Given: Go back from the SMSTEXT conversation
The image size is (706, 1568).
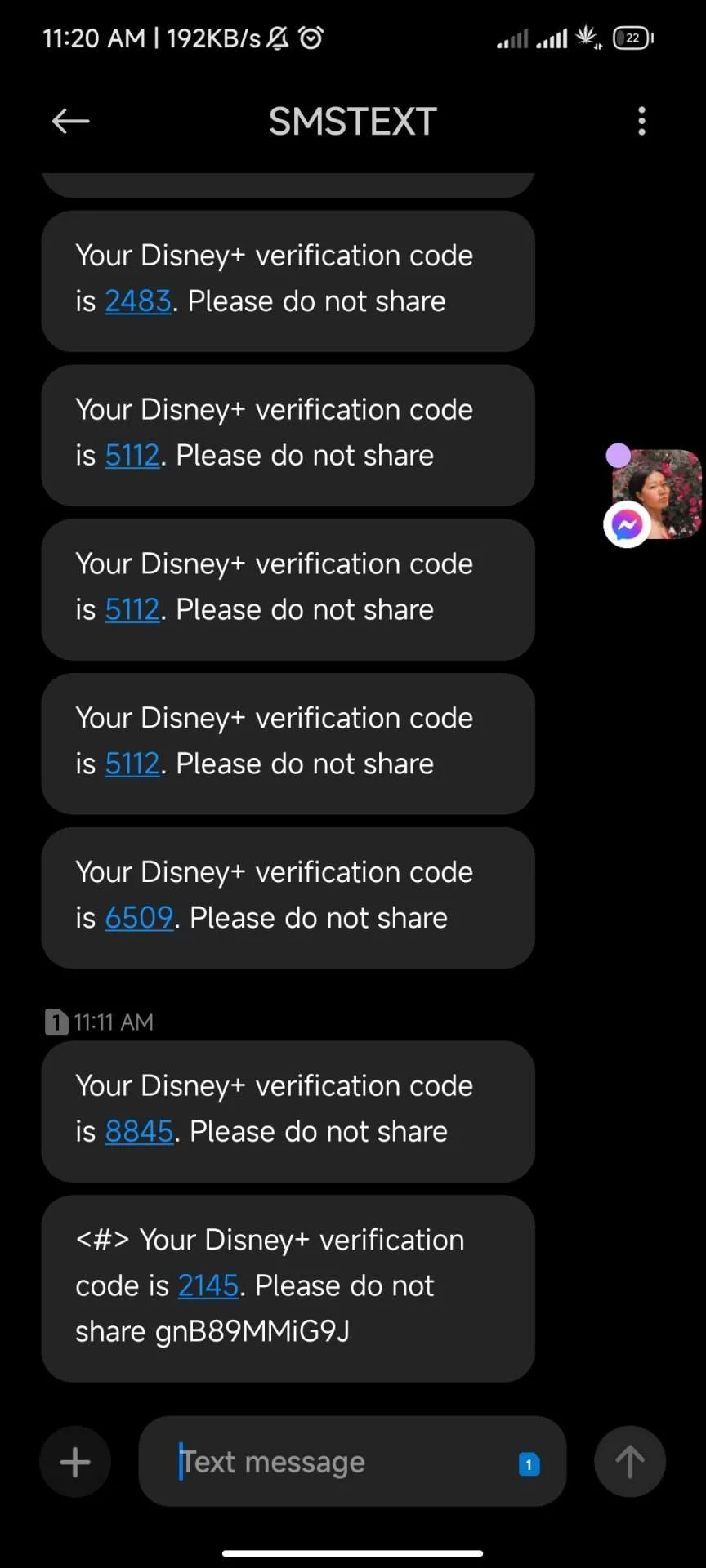Looking at the screenshot, I should [x=70, y=122].
